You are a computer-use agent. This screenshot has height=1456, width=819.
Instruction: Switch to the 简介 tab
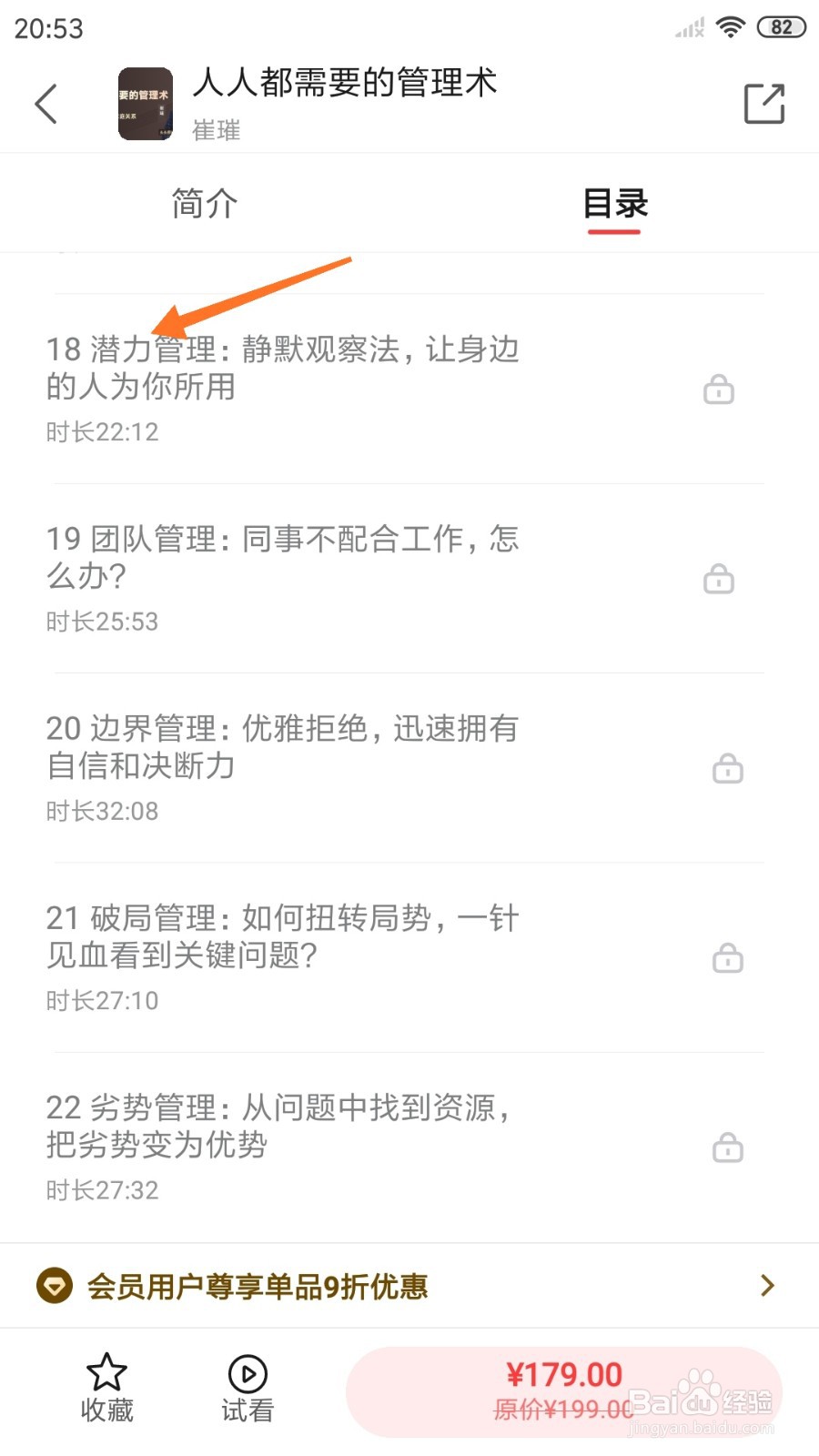205,204
